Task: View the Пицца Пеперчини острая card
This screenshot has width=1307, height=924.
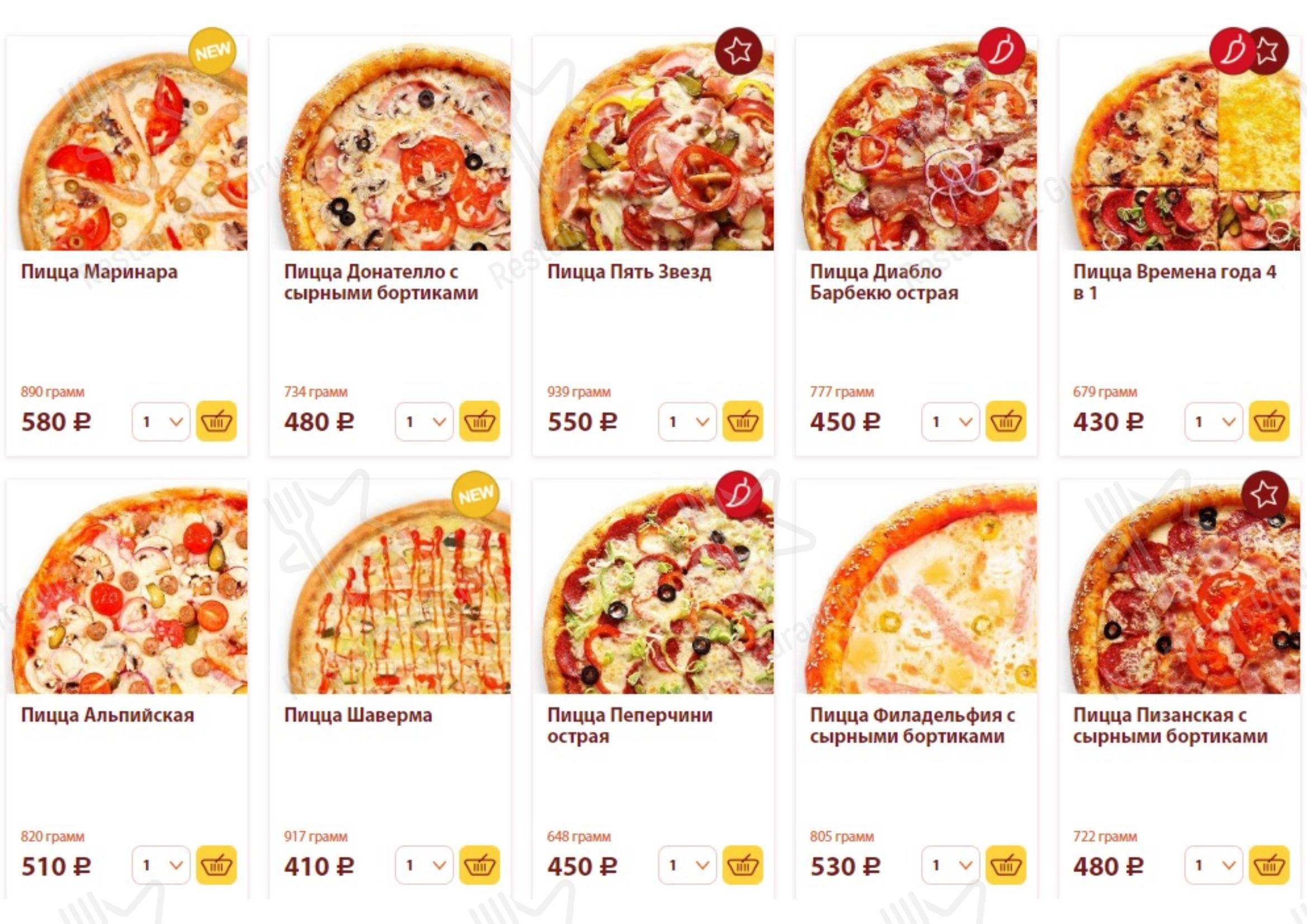Action: pos(629,725)
